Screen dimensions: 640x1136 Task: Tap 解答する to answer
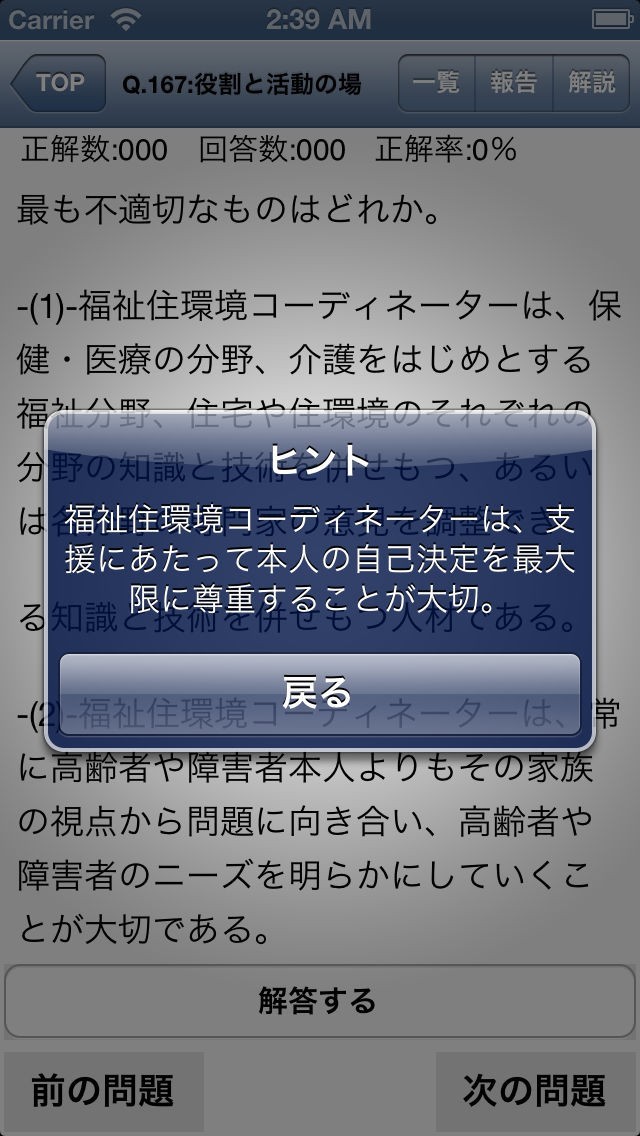320,1001
